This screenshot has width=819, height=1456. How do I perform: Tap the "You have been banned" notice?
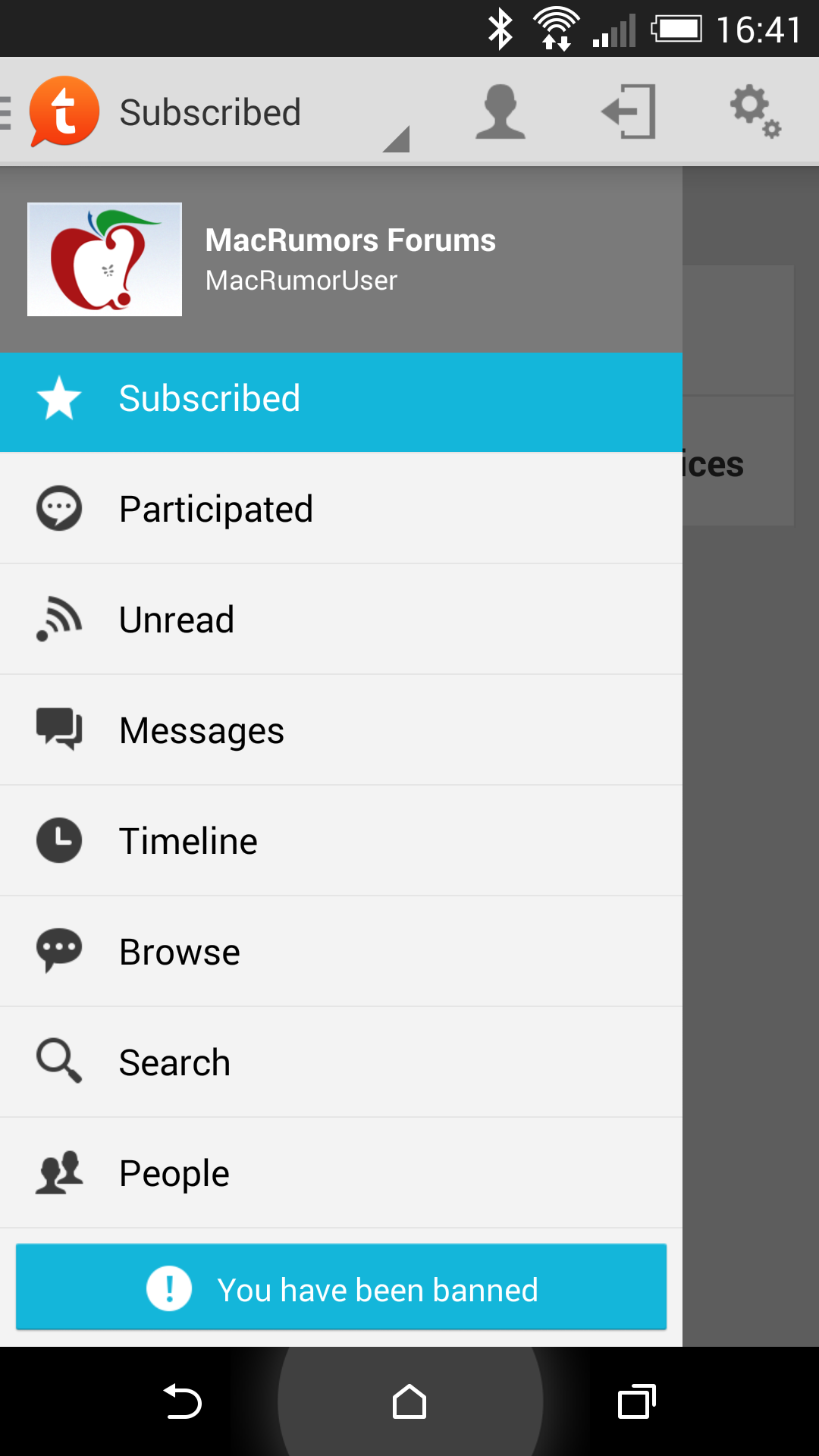[x=341, y=1288]
